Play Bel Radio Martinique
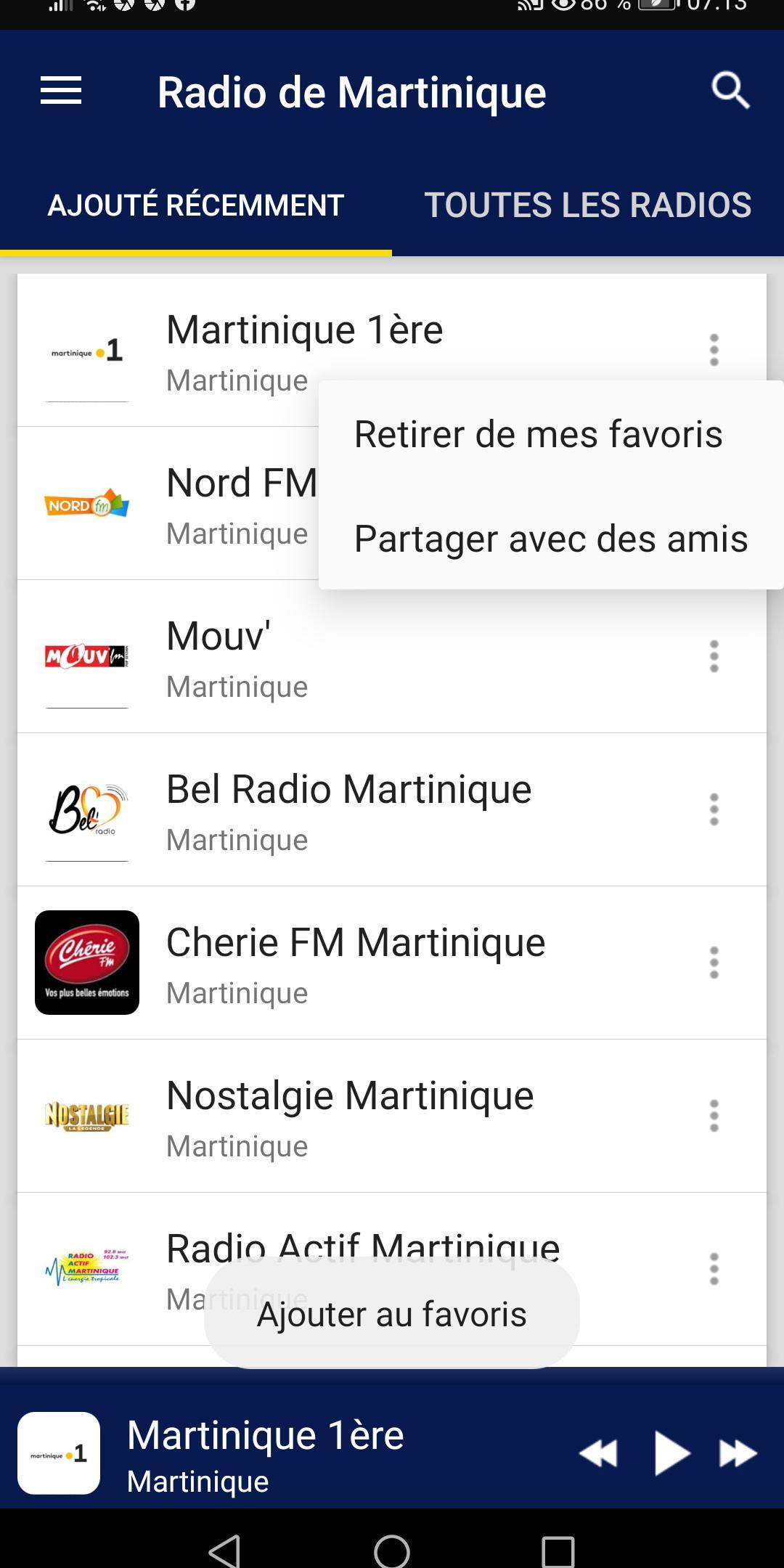Screen dimensions: 784x1568 pyautogui.click(x=348, y=809)
